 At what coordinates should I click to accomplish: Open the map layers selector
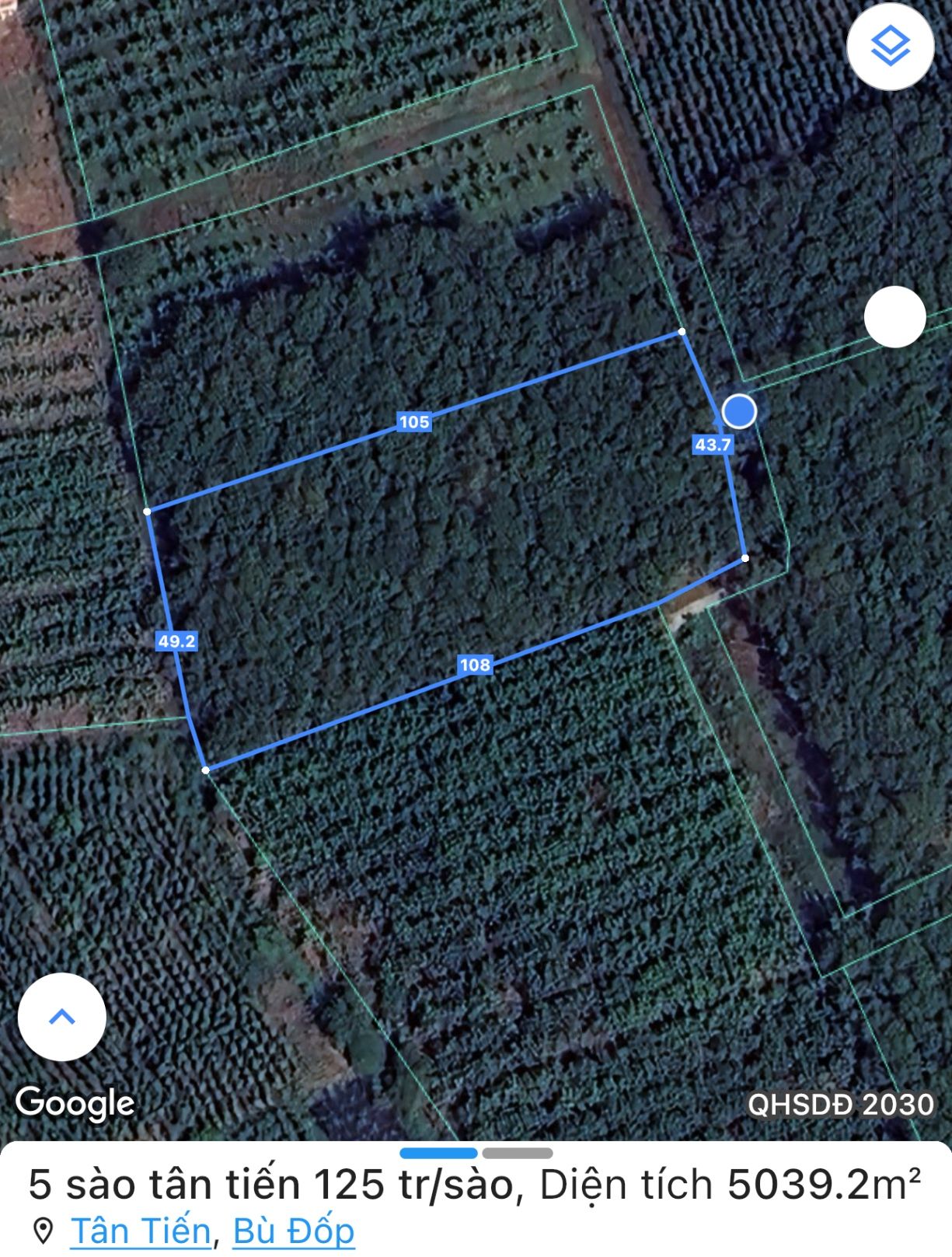point(890,47)
